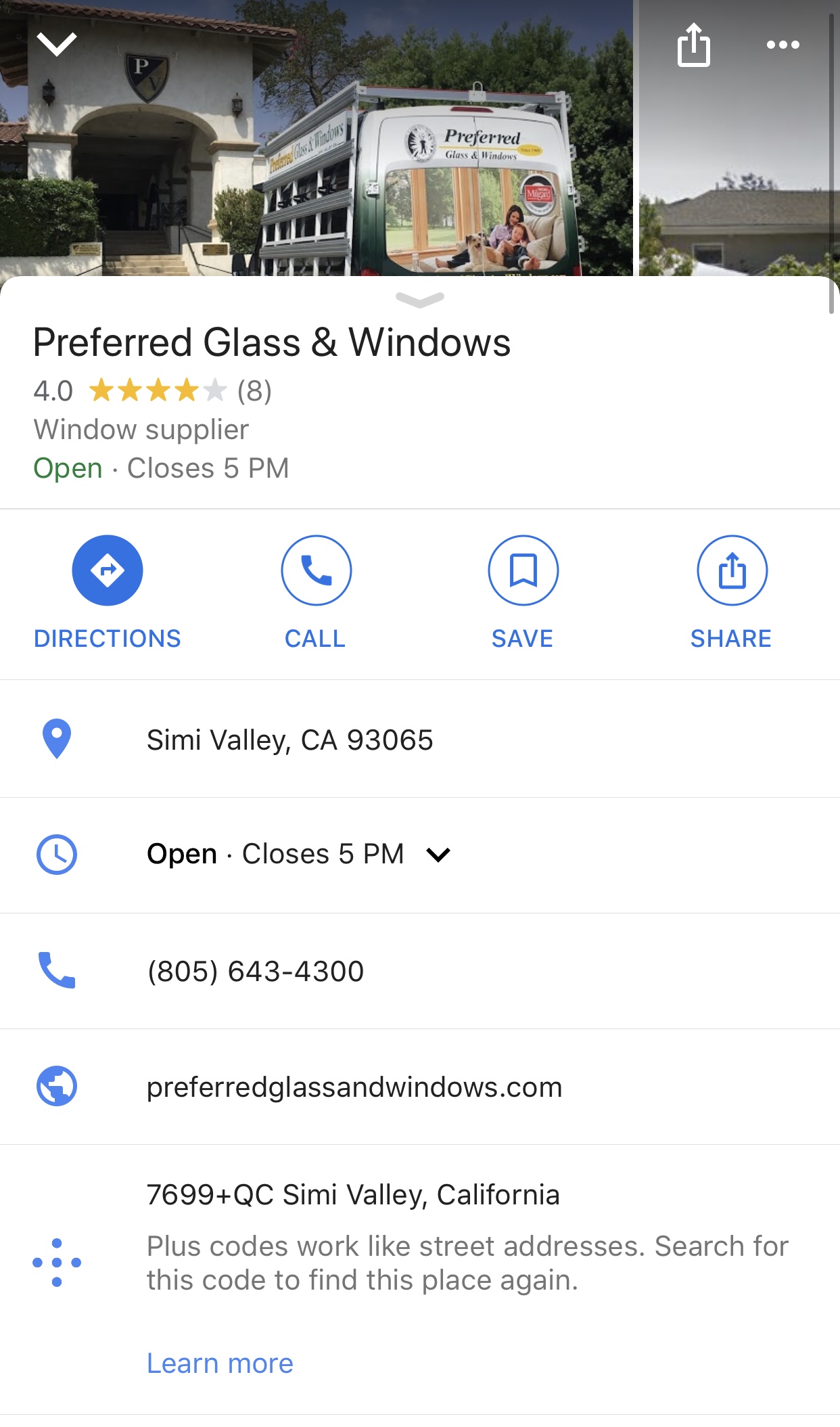The width and height of the screenshot is (840, 1427).
Task: Visit preferredglassandwindows.com website
Action: [x=420, y=1087]
